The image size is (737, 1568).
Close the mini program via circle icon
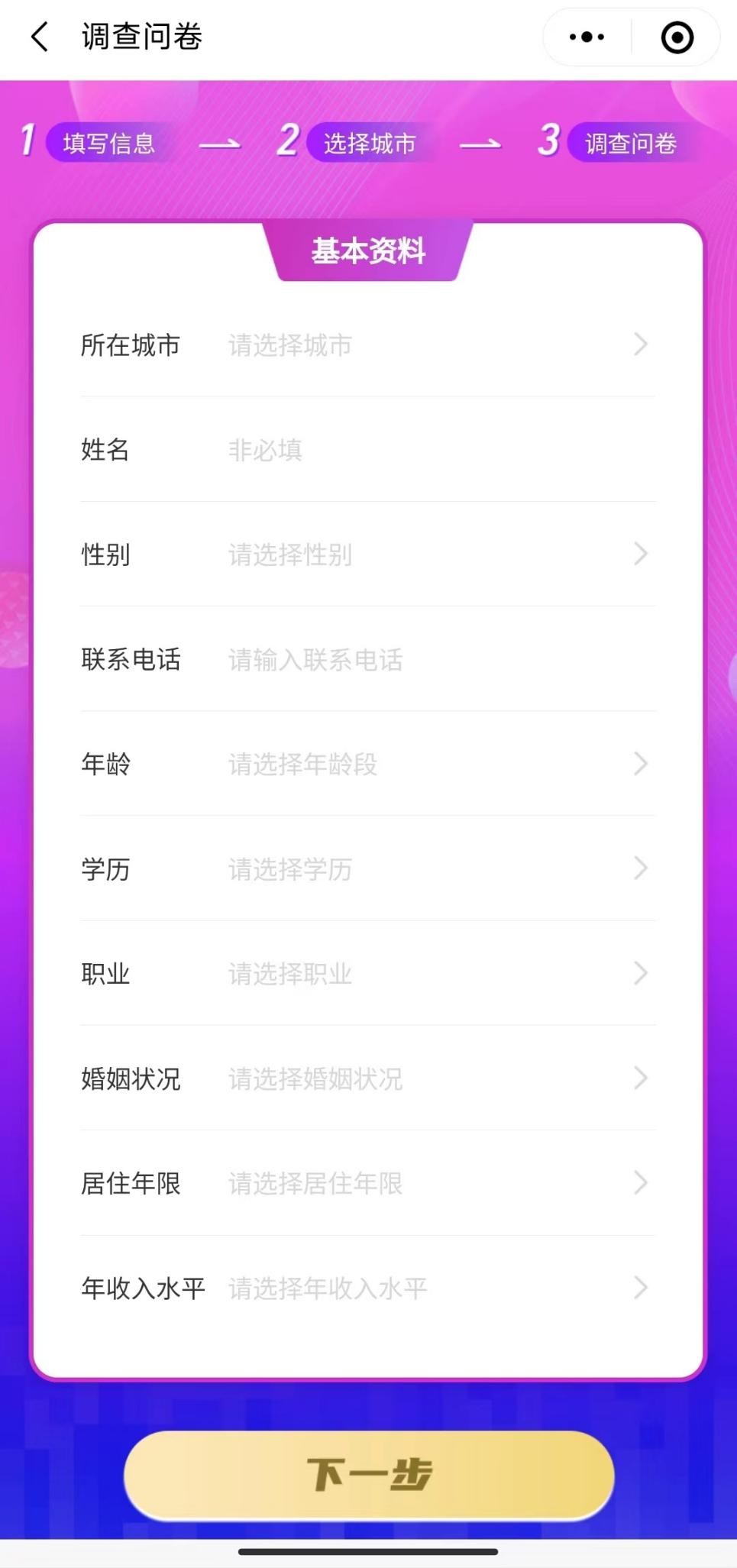point(677,37)
